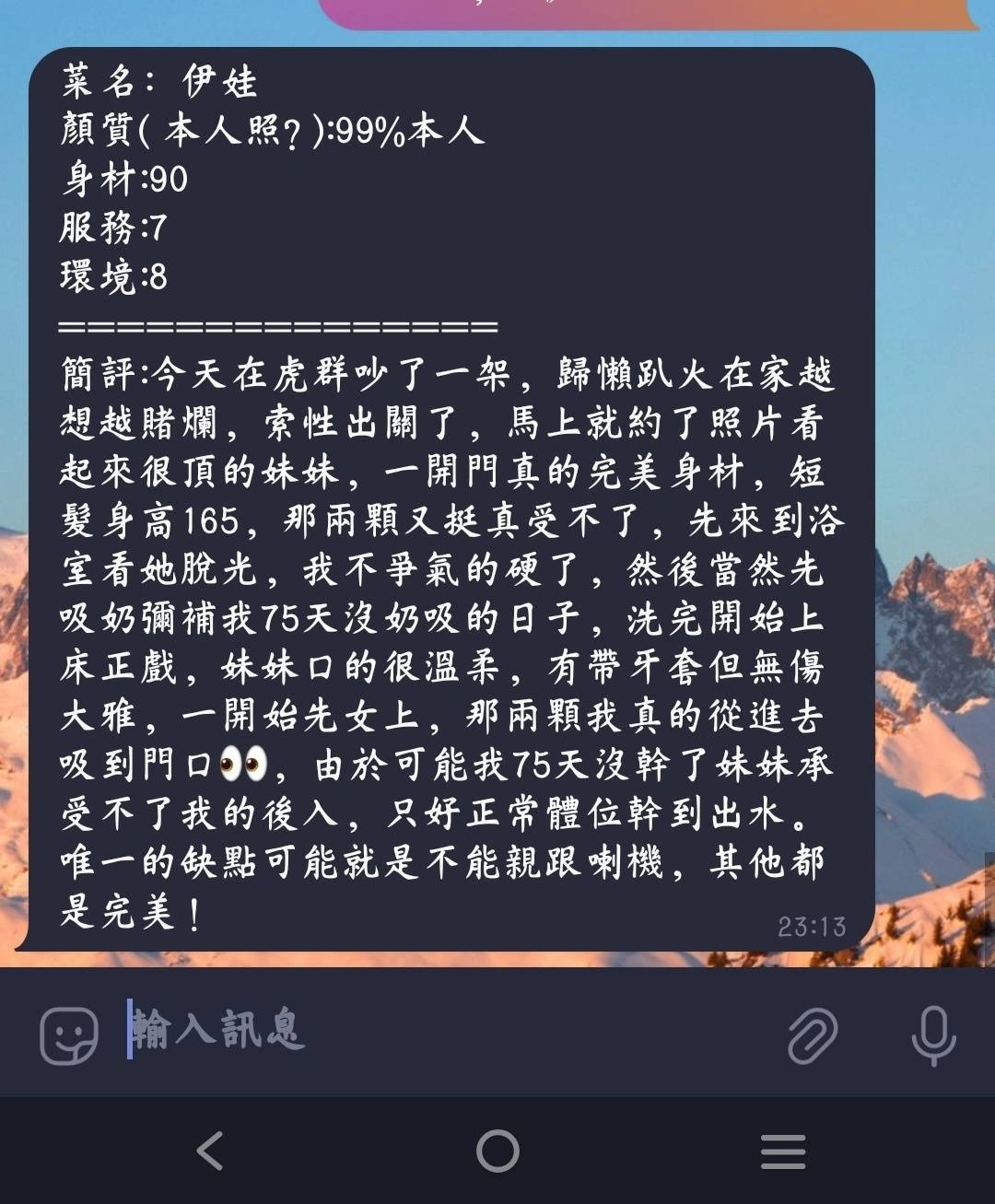Return to the home screen via the home button

coord(497,1151)
